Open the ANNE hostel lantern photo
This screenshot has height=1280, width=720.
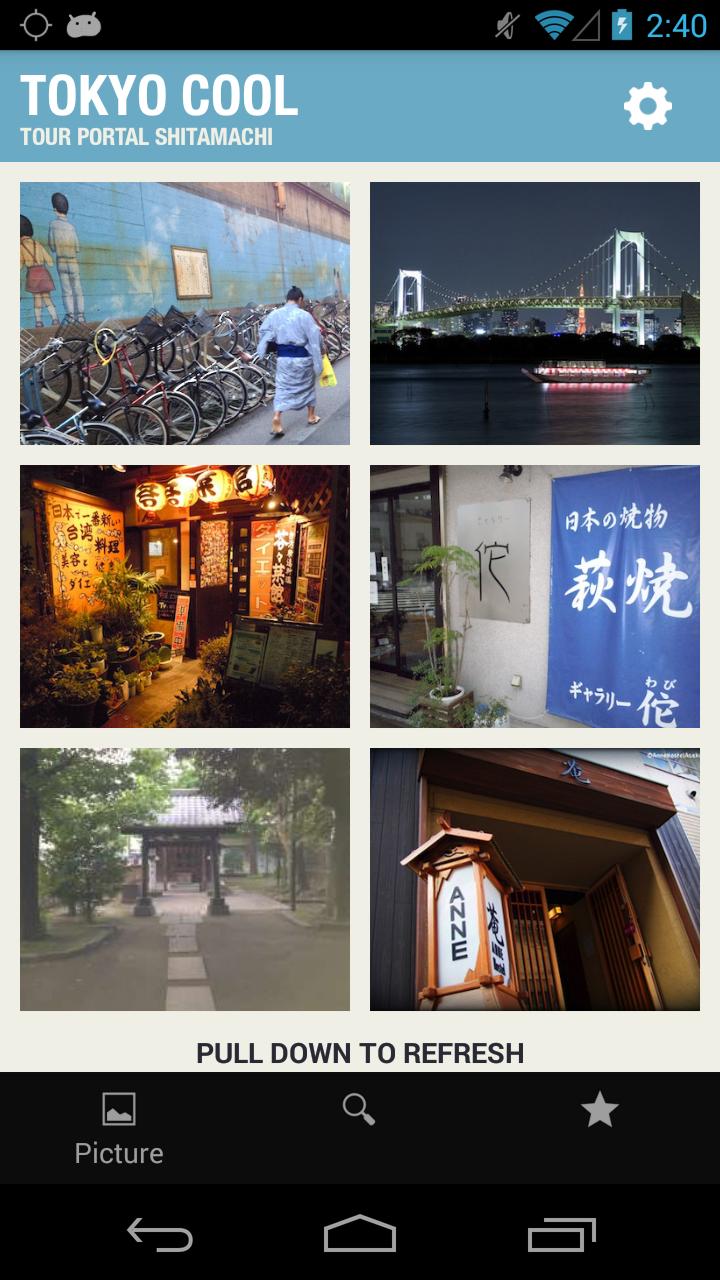pyautogui.click(x=535, y=879)
